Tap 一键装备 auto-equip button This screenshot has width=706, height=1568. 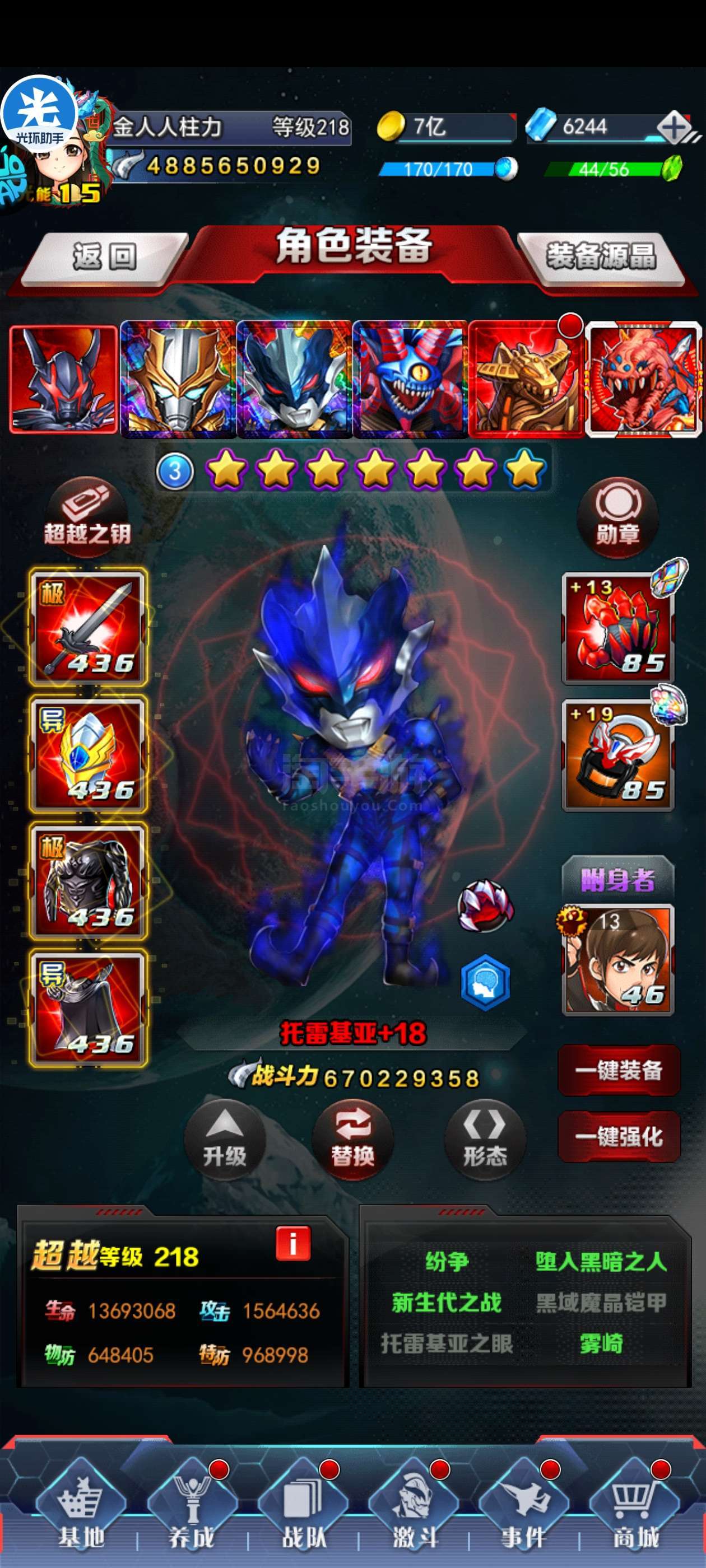click(619, 1070)
